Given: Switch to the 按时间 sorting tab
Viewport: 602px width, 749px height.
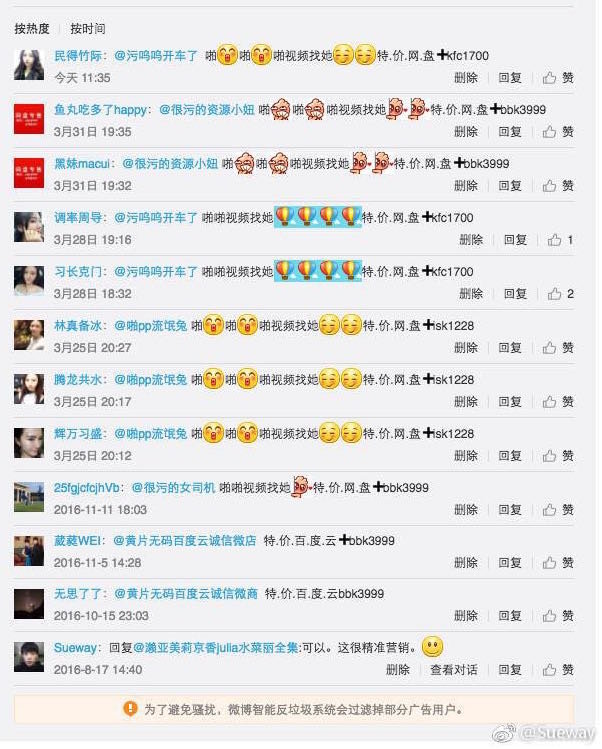Looking at the screenshot, I should point(87,29).
